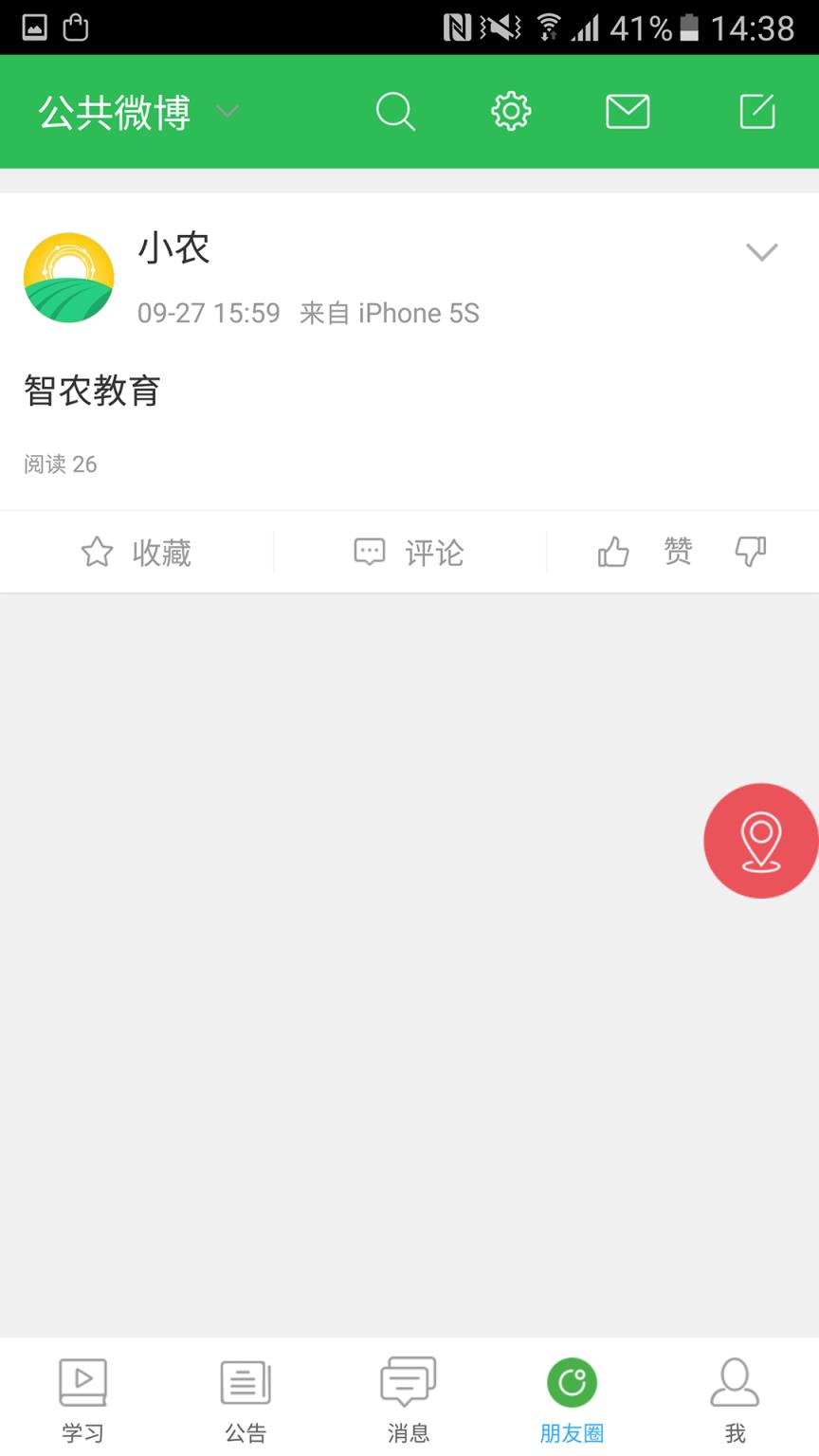Tap the thumbs-down icon on the post
Image resolution: width=819 pixels, height=1456 pixels.
point(750,552)
